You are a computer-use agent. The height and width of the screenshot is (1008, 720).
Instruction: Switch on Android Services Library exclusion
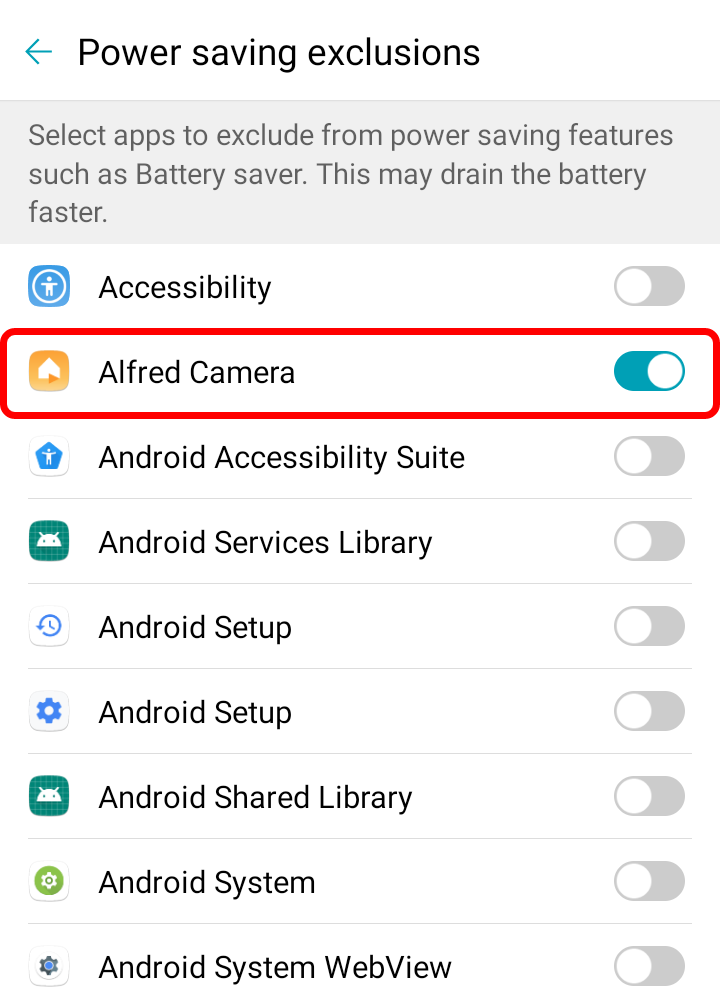click(649, 542)
